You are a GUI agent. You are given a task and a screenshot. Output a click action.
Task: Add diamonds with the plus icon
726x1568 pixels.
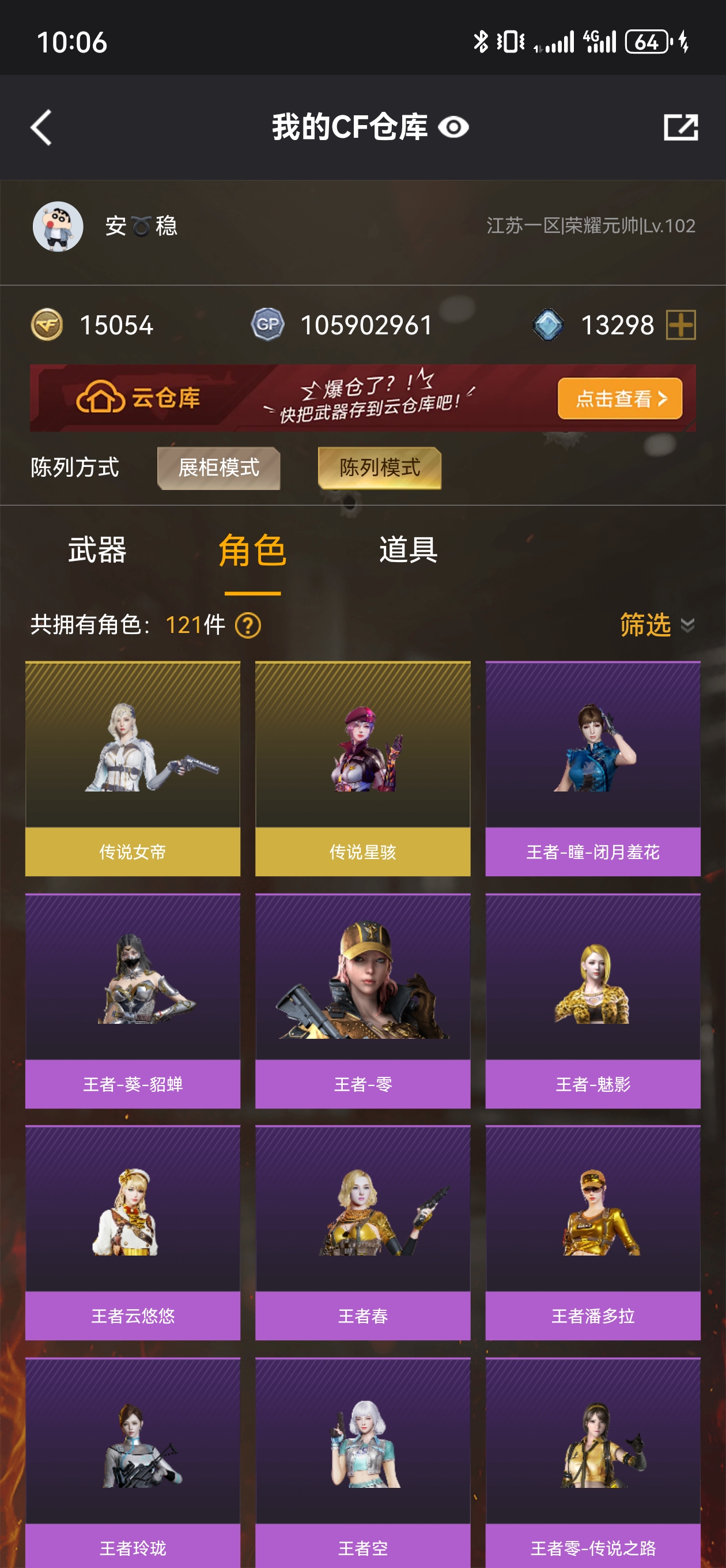click(x=680, y=325)
